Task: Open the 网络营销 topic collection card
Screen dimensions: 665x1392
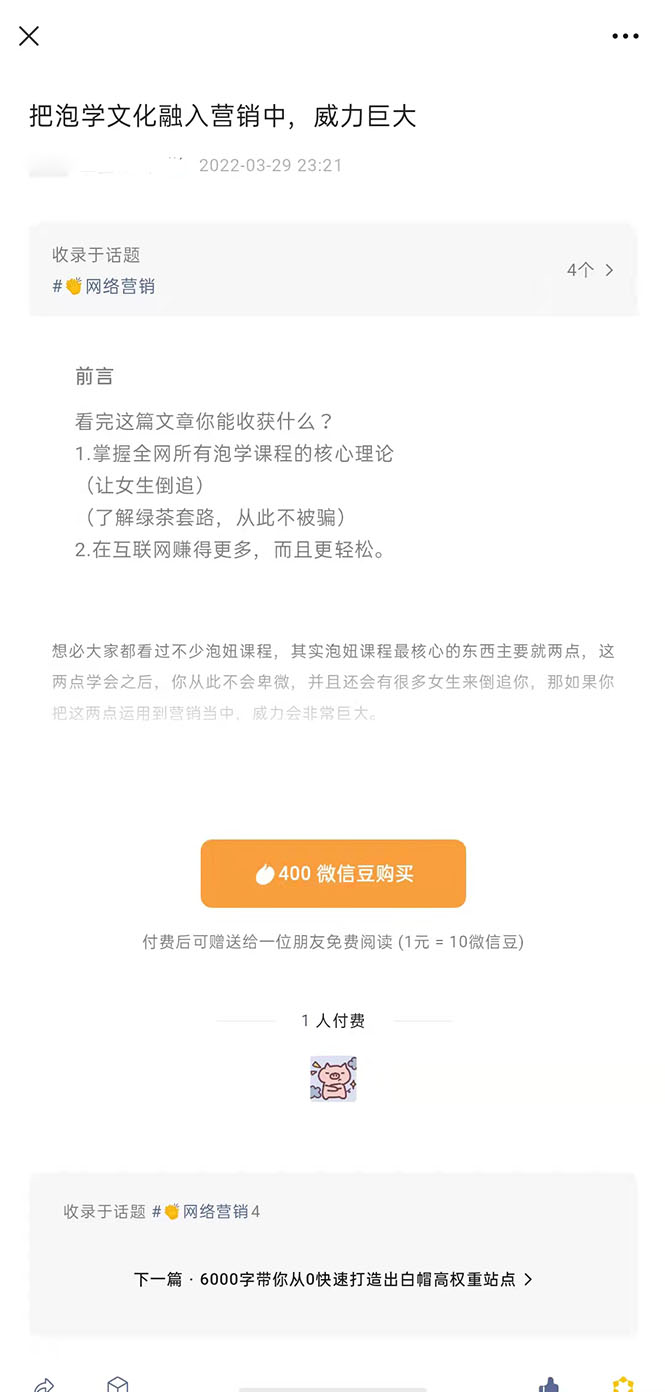Action: [333, 270]
